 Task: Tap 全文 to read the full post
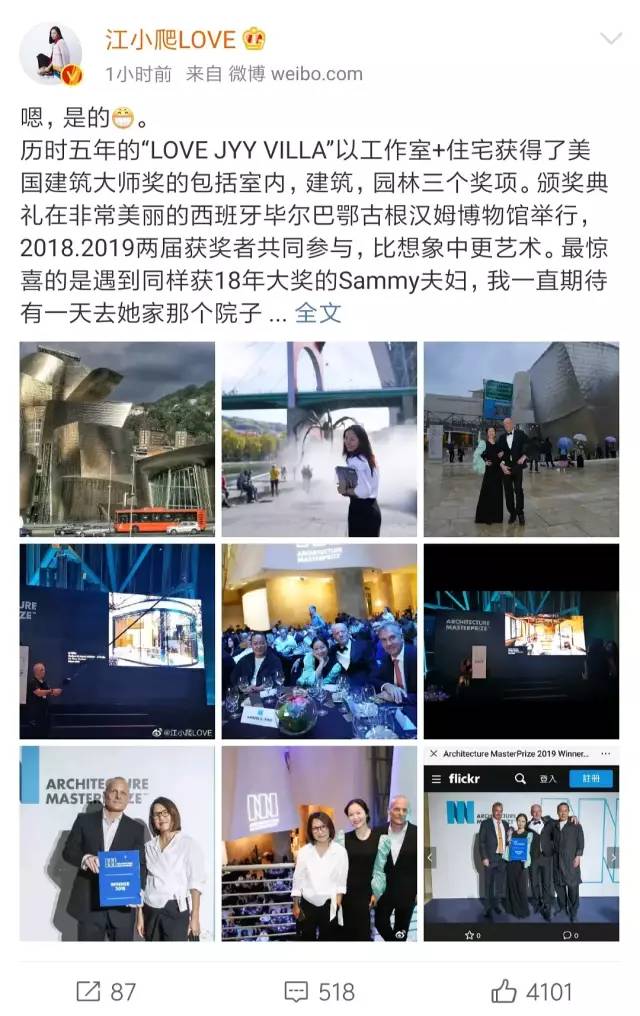[318, 312]
